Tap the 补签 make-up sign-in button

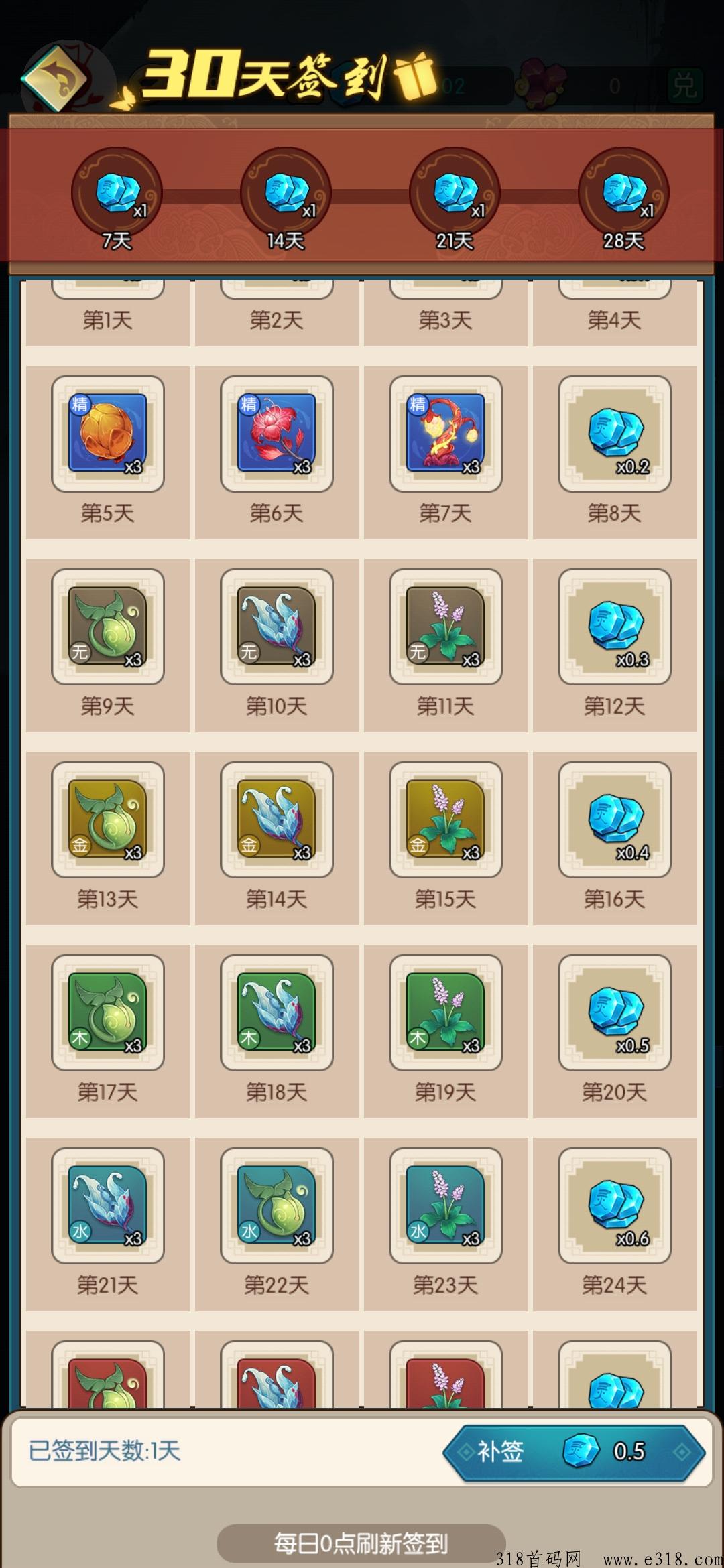click(x=574, y=1451)
